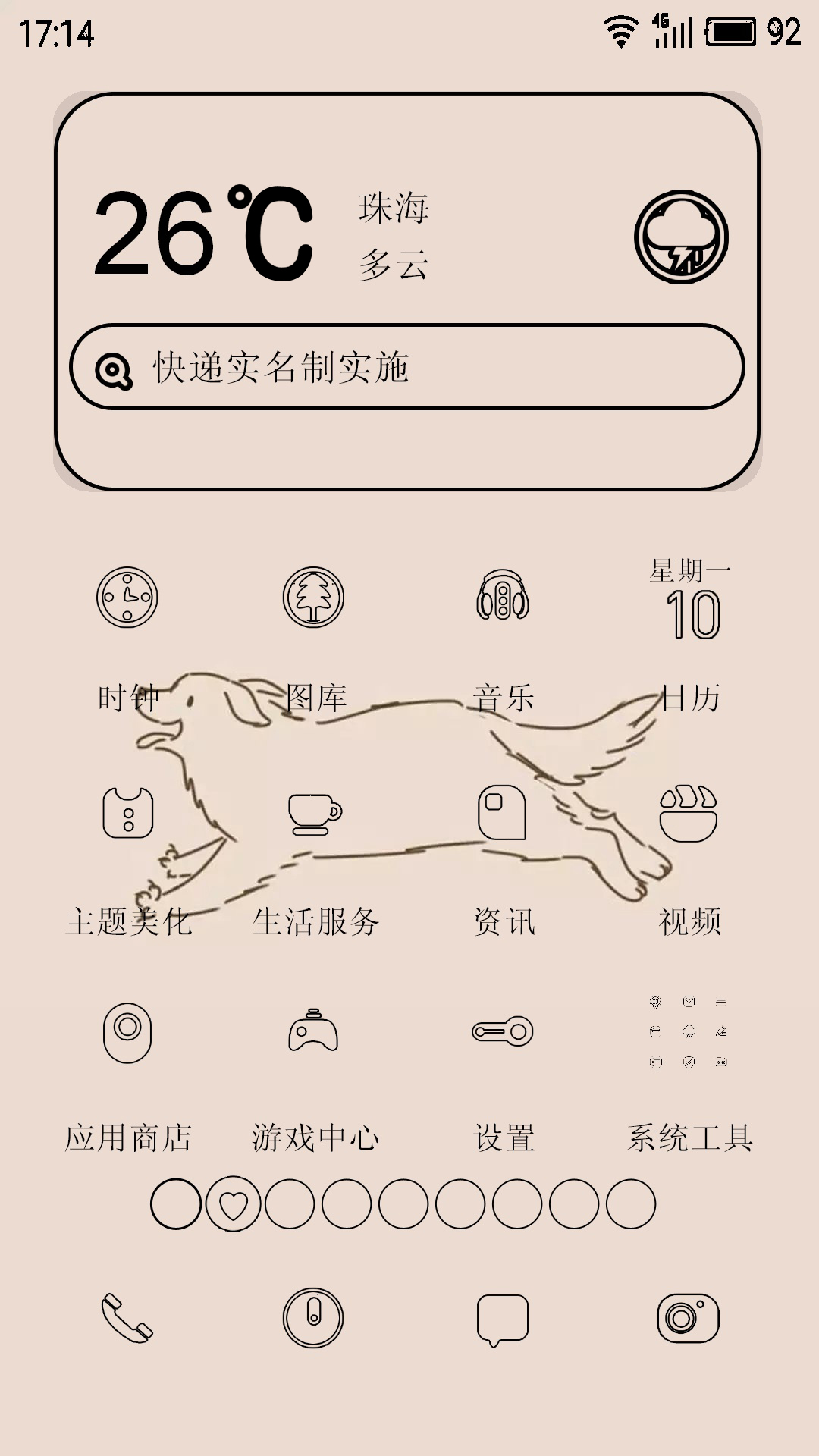
Task: Launch the camera from the dock
Action: pyautogui.click(x=688, y=1318)
